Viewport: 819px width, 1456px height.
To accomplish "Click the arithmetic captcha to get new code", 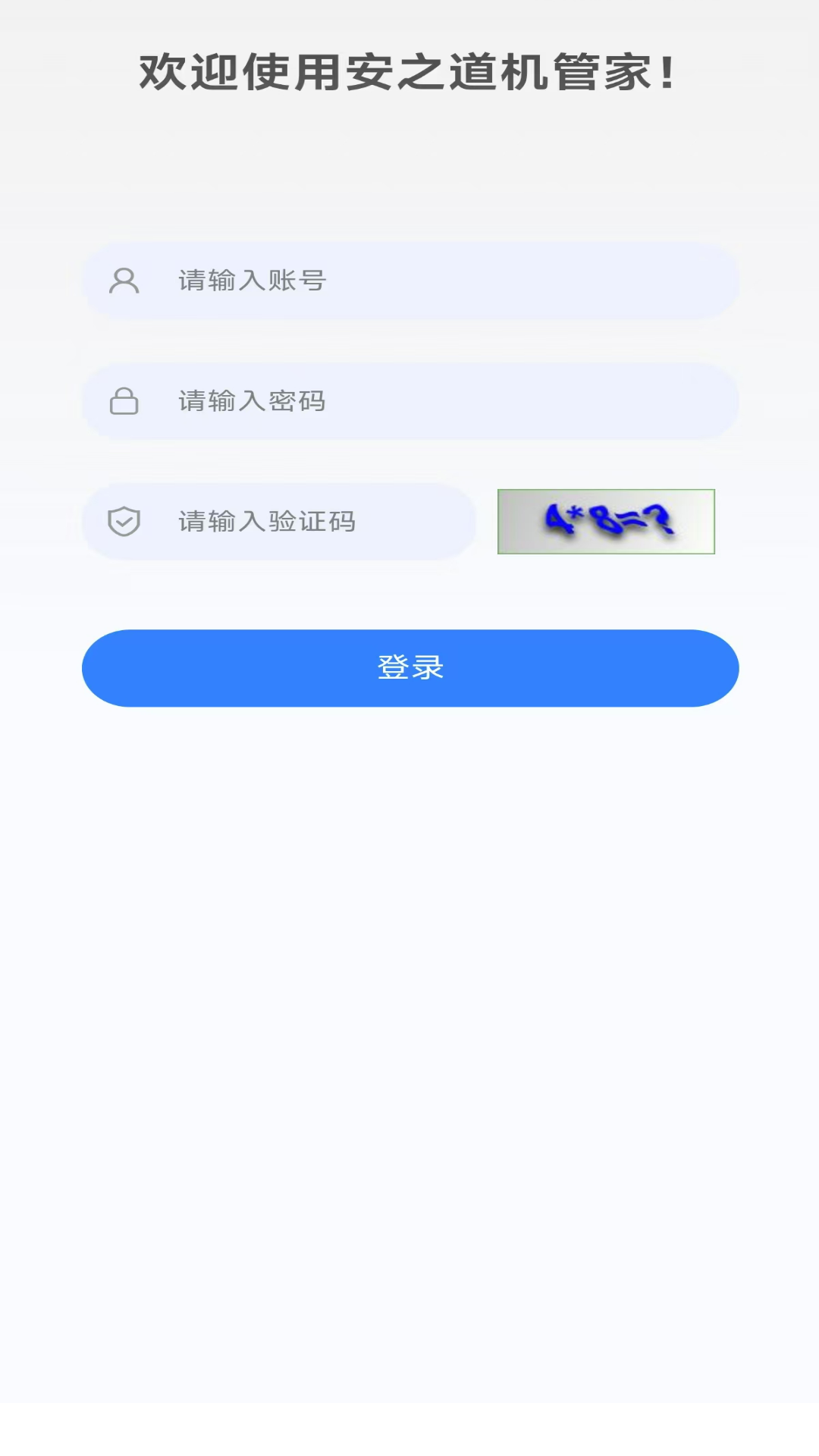I will [605, 522].
